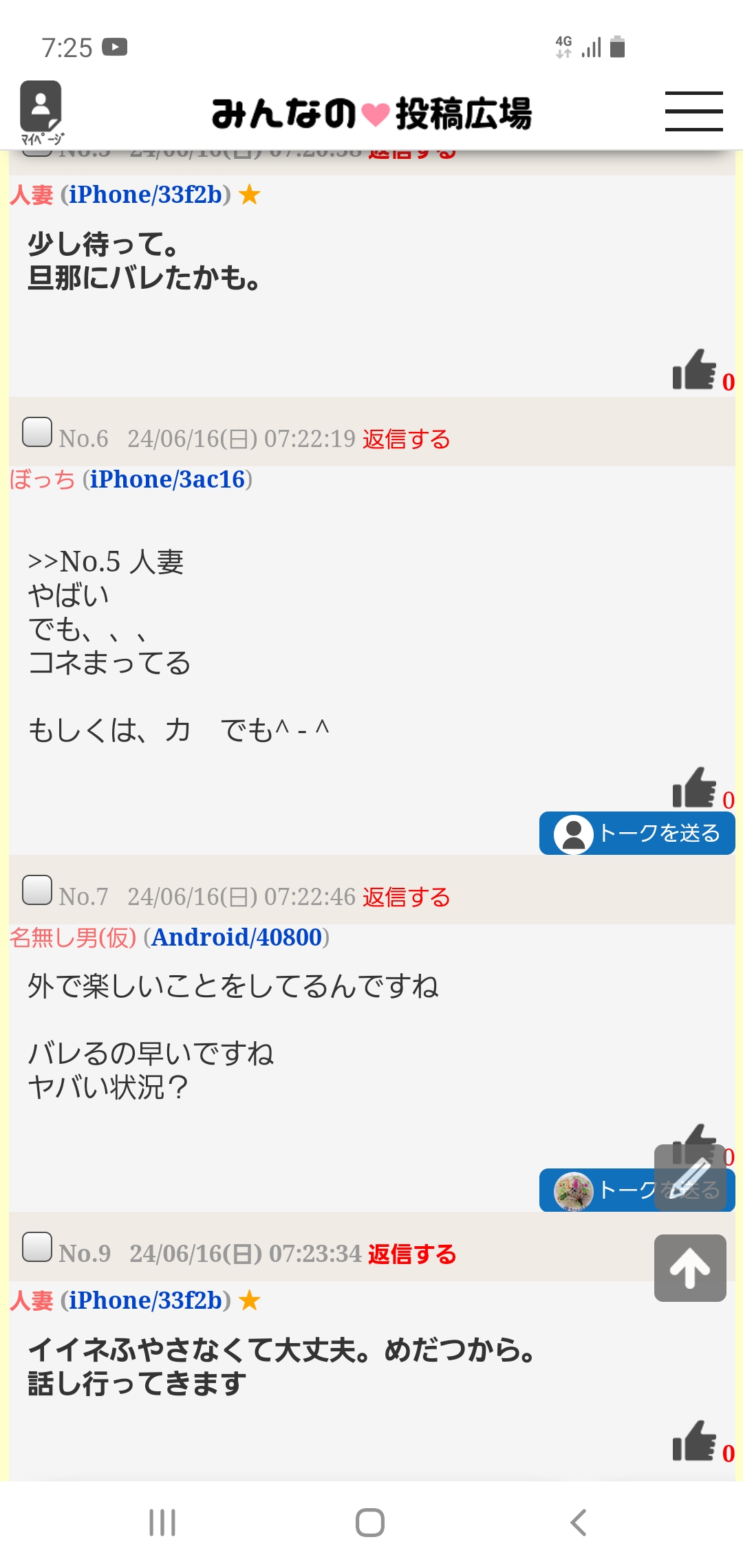Open the iPhone/3ac16 user link
743x1568 pixels.
click(x=169, y=479)
